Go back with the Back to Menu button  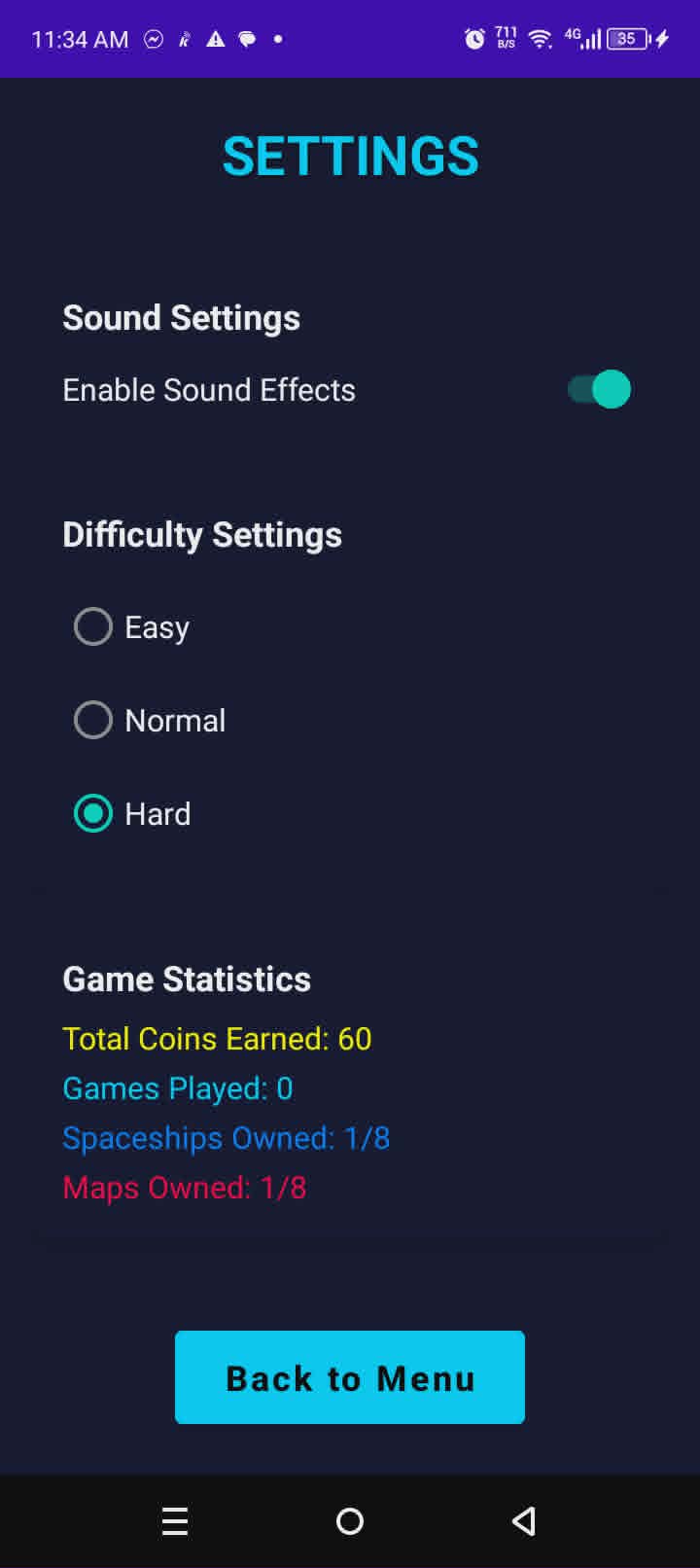point(350,1377)
